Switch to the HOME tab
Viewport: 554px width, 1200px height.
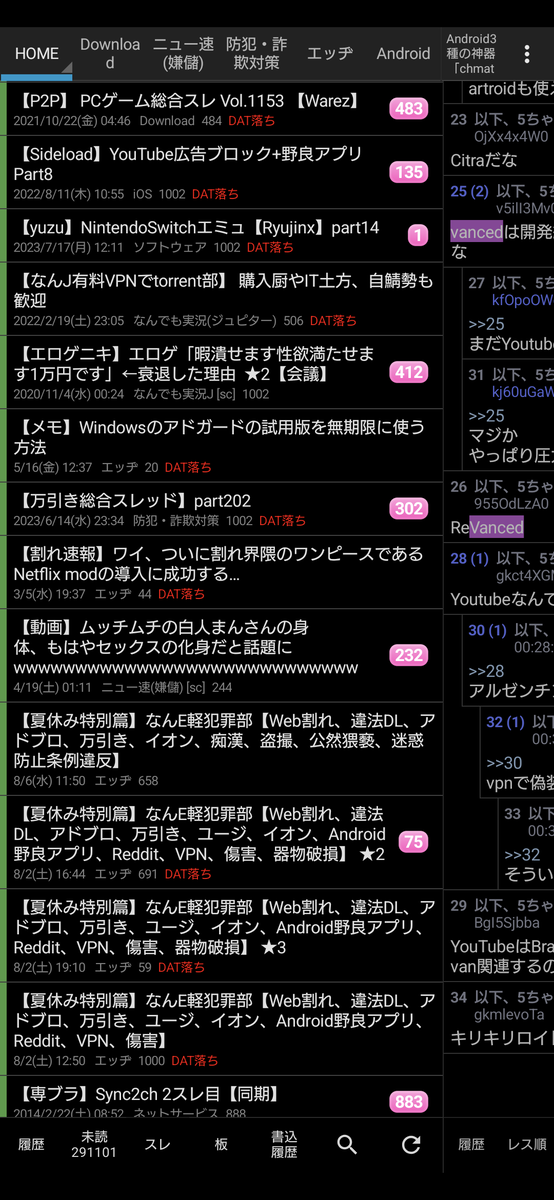click(x=37, y=54)
